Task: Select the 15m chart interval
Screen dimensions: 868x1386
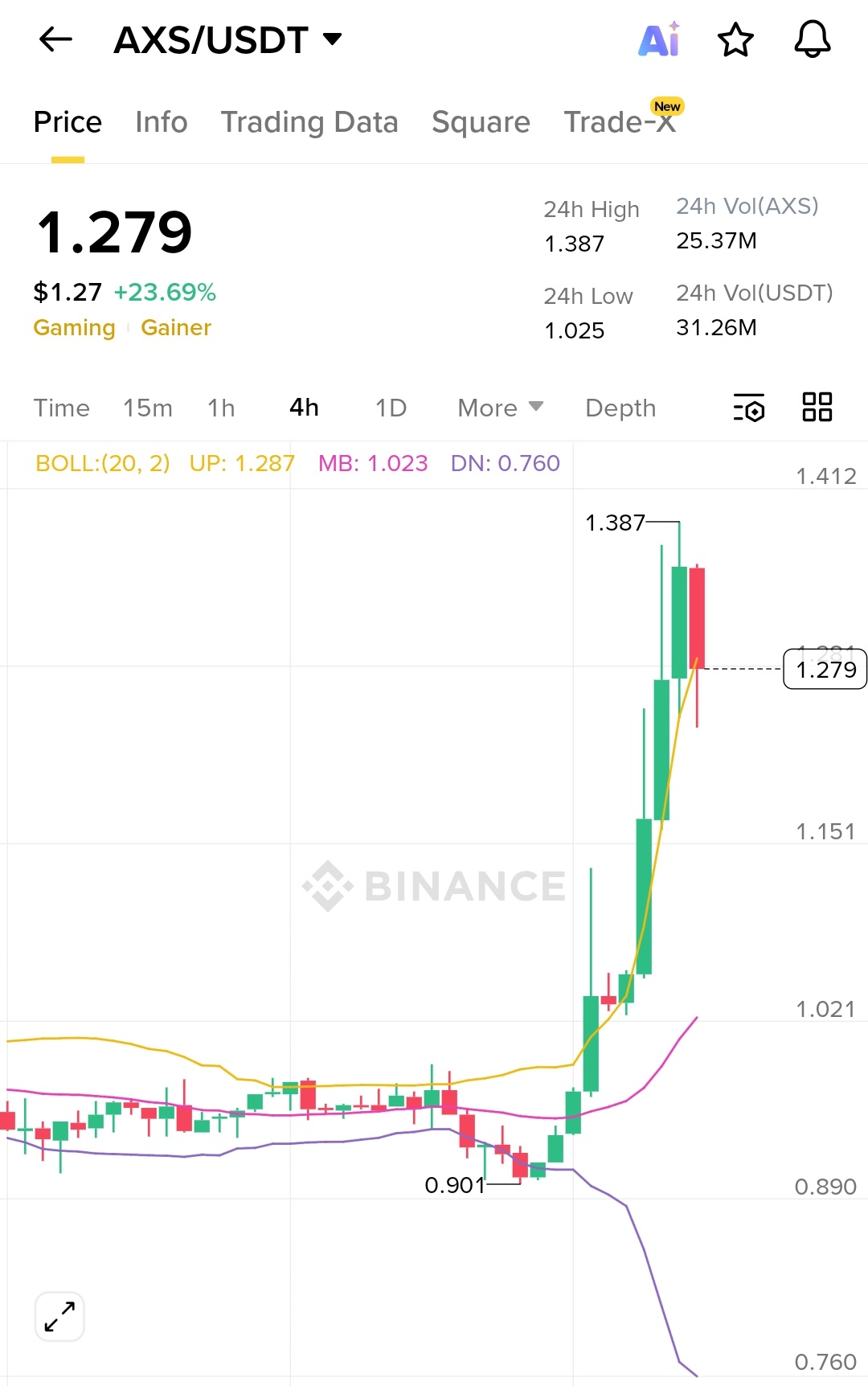Action: 147,408
